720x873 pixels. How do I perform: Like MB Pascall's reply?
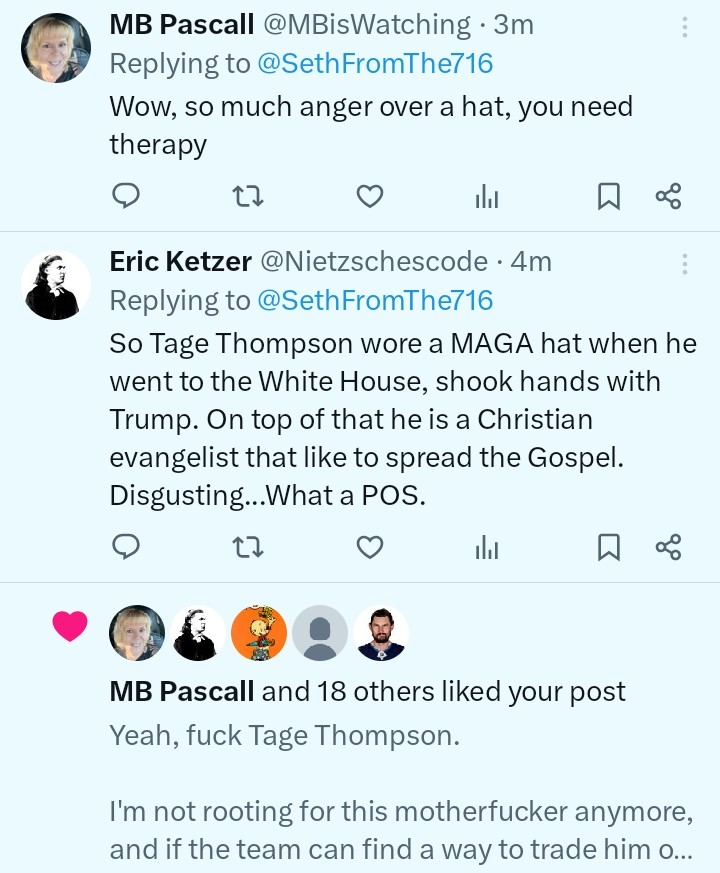(x=370, y=196)
